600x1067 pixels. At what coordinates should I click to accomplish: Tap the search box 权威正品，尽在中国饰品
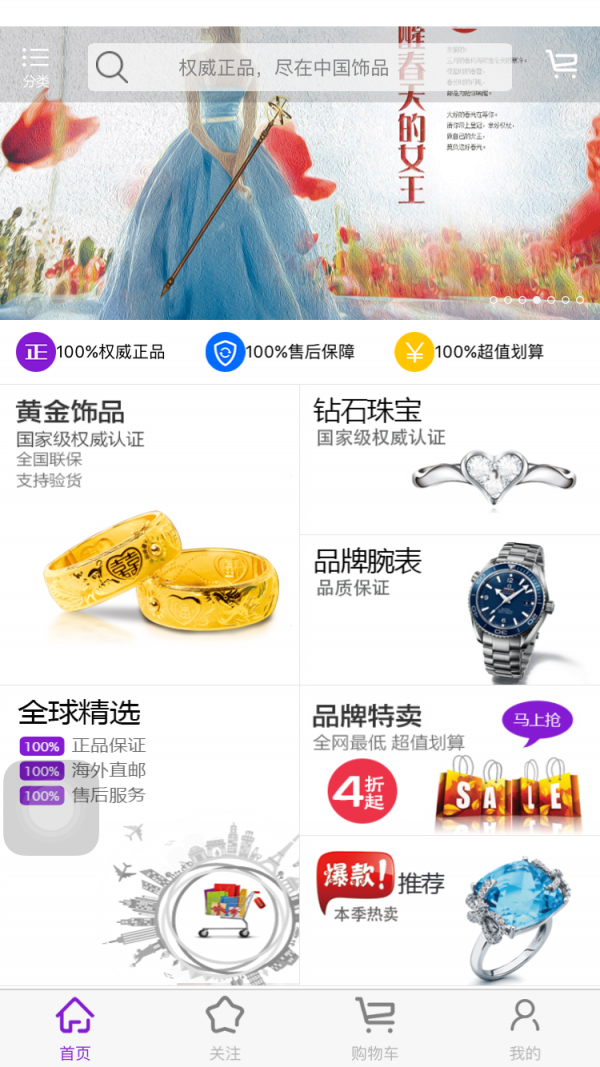pyautogui.click(x=300, y=67)
